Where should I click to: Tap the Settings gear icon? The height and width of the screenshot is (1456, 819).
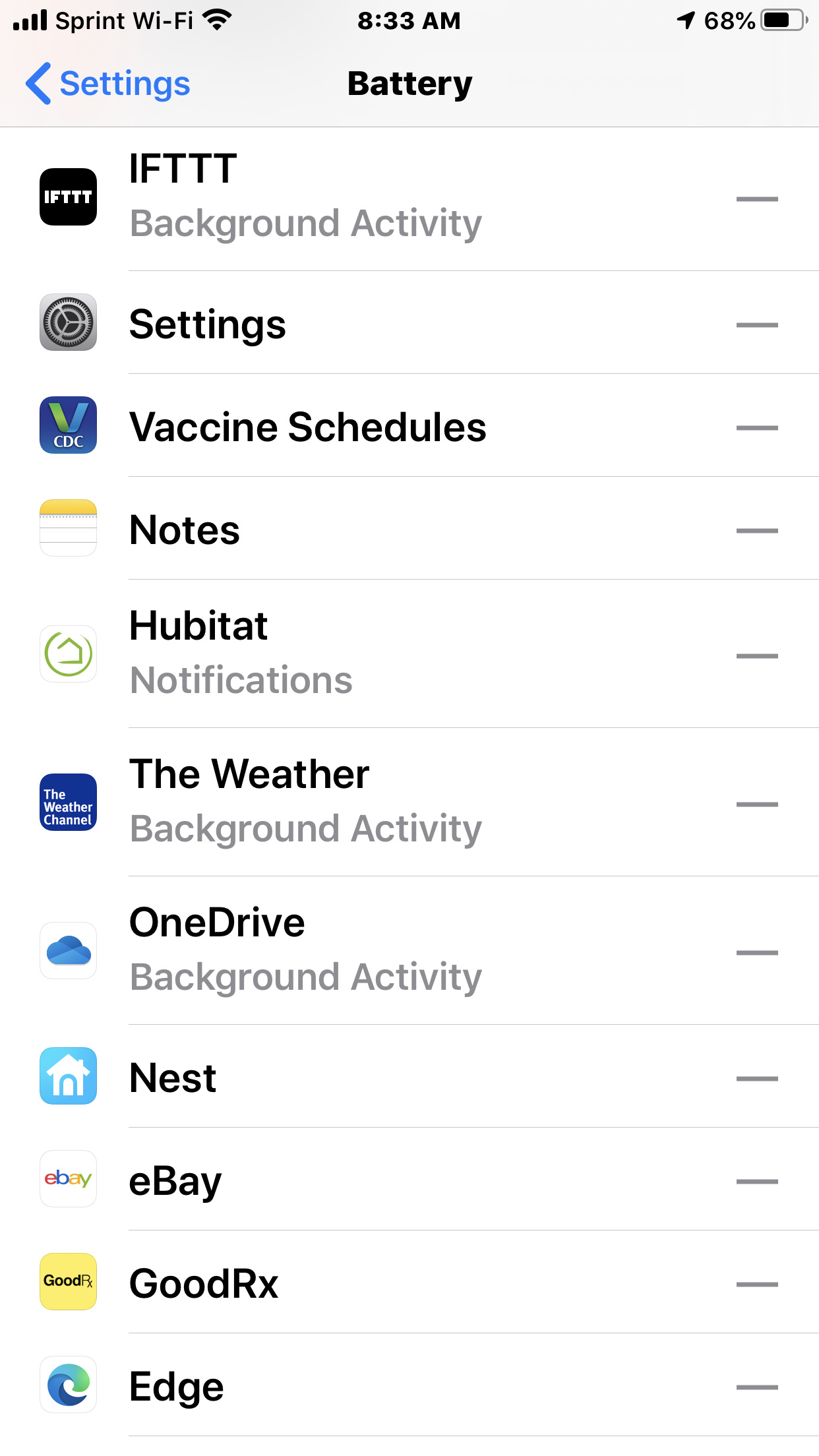pyautogui.click(x=68, y=323)
